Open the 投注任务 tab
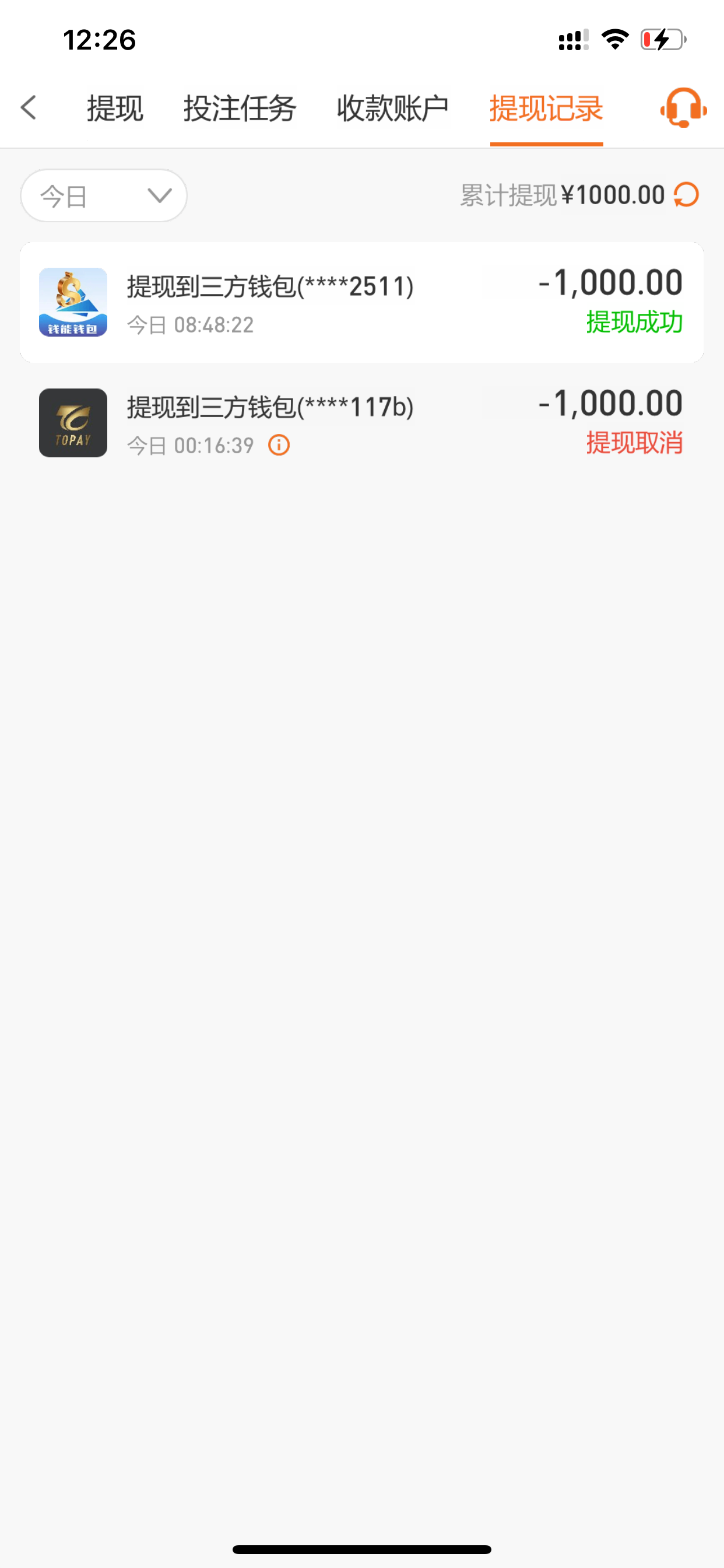724x1568 pixels. tap(240, 109)
